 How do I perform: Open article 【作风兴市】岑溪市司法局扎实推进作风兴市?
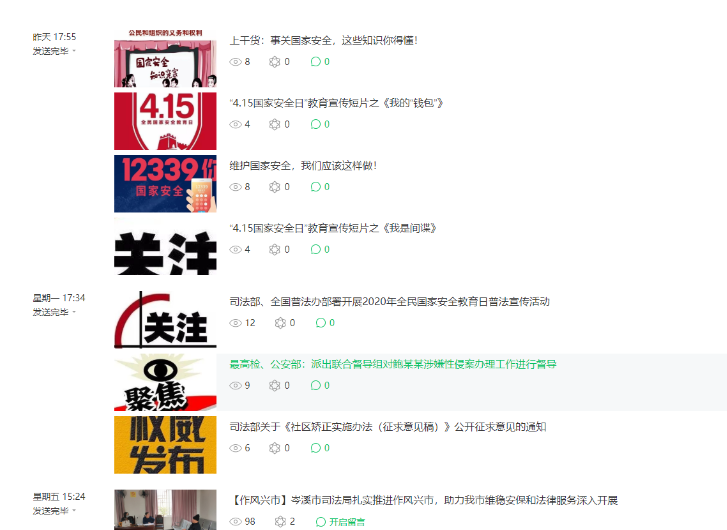(426, 499)
